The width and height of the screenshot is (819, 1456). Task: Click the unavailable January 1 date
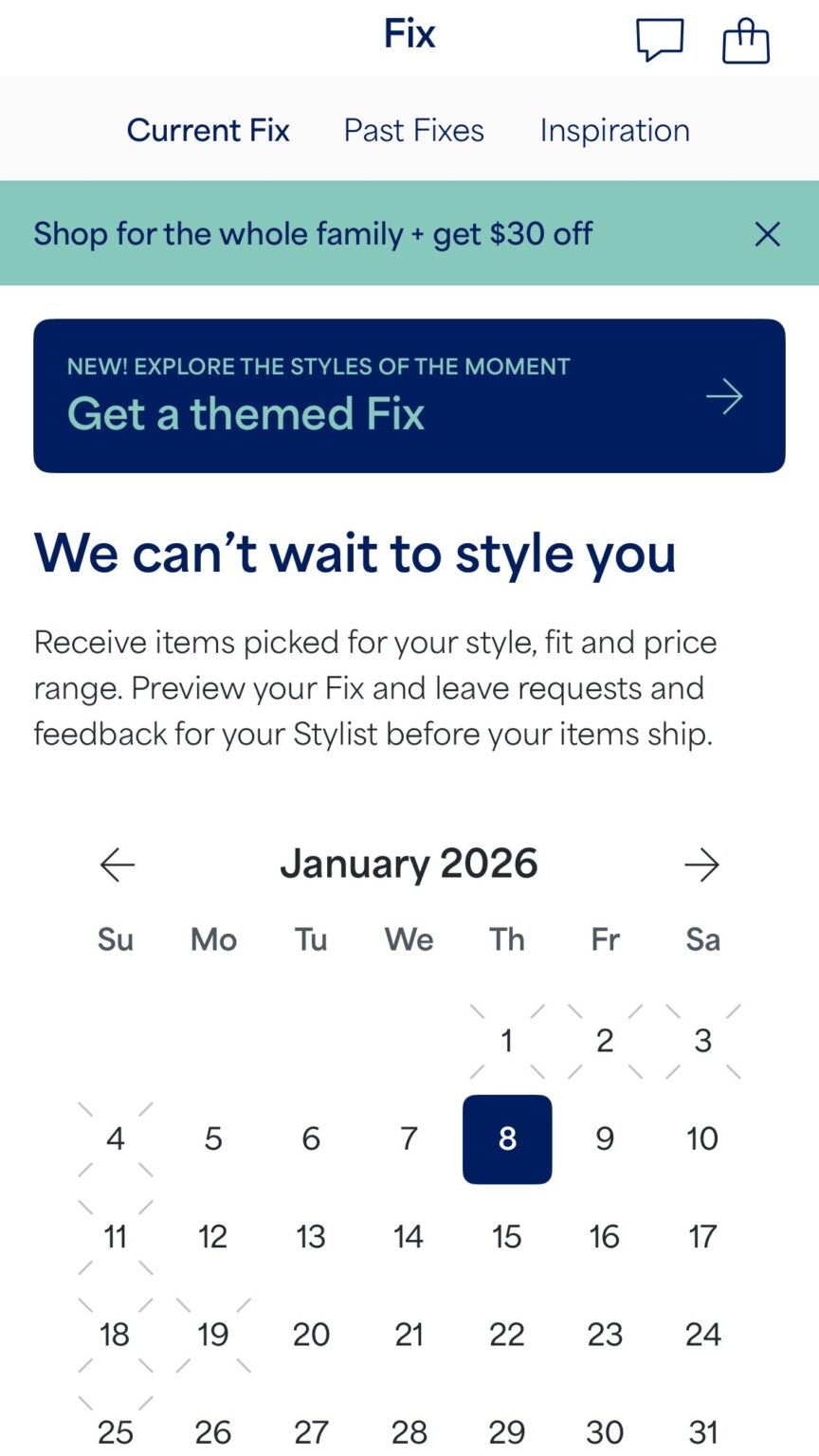pyautogui.click(x=506, y=1040)
